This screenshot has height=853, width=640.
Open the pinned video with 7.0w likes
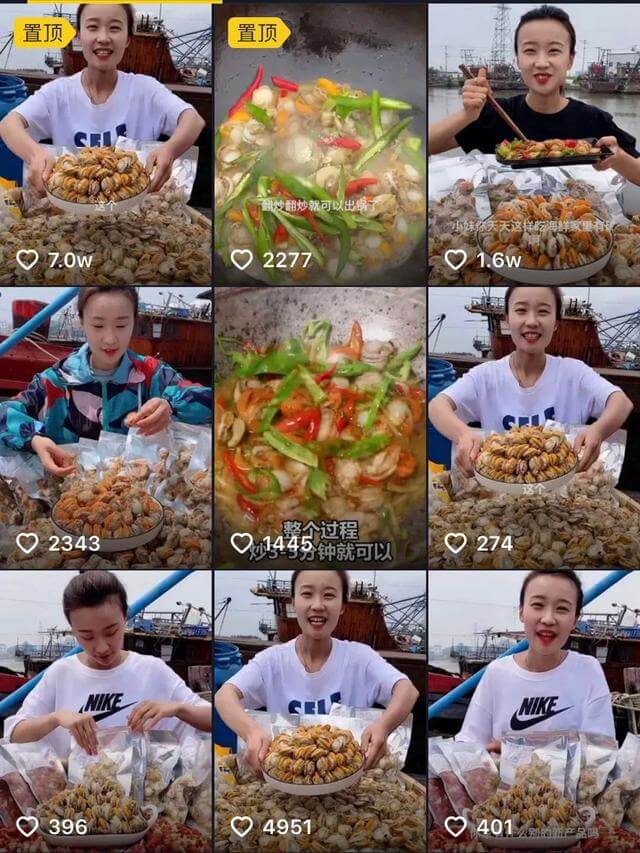point(105,143)
